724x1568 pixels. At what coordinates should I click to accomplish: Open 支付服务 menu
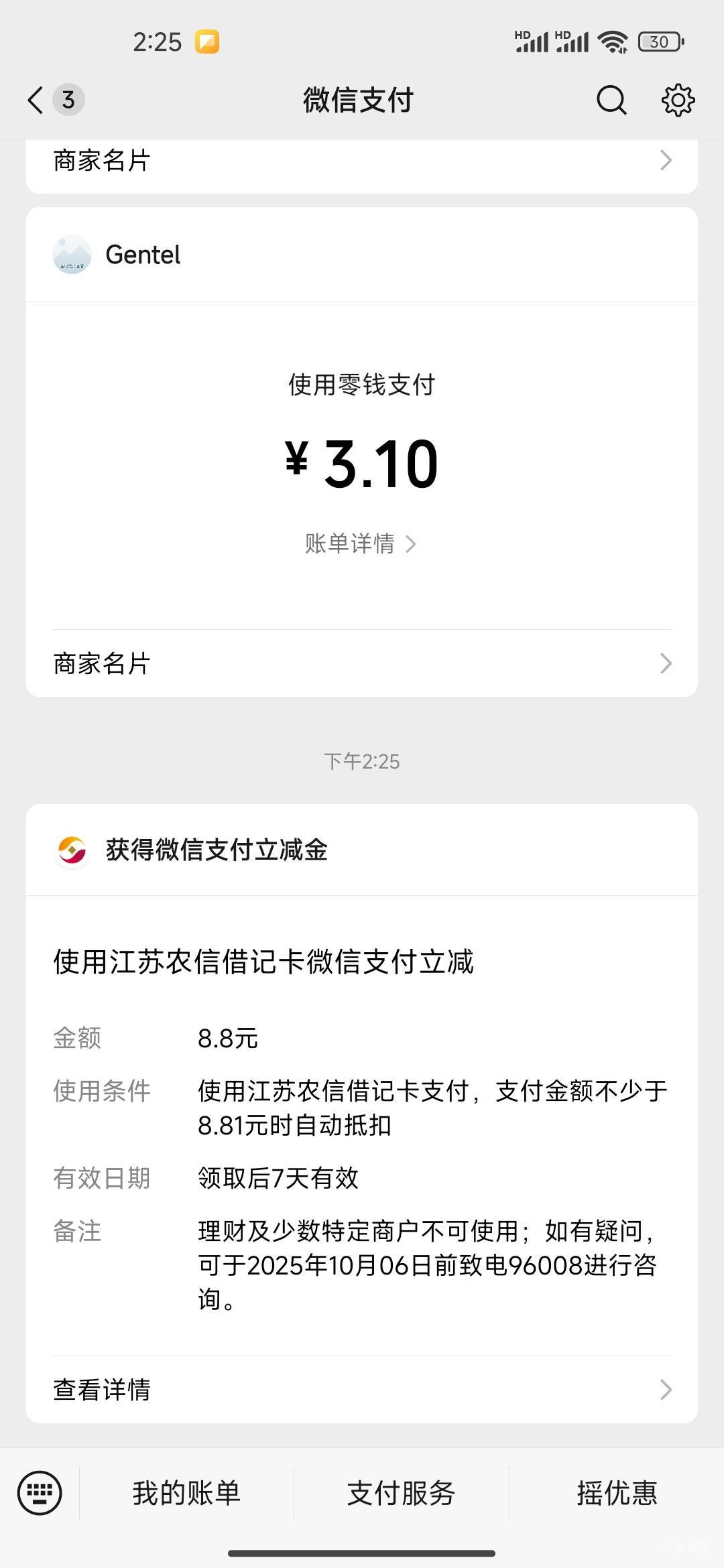tap(401, 1493)
